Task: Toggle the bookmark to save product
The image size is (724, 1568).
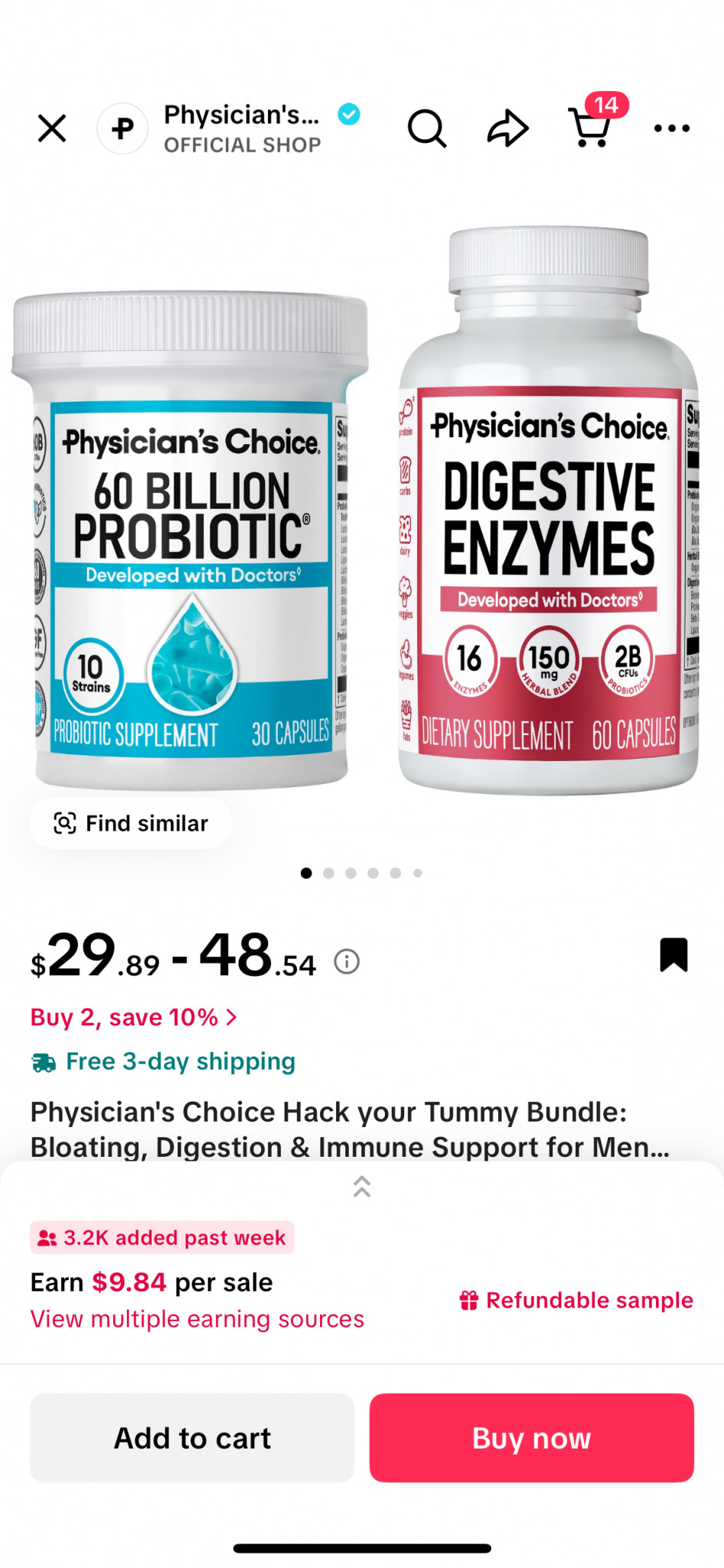Action: pos(673,955)
